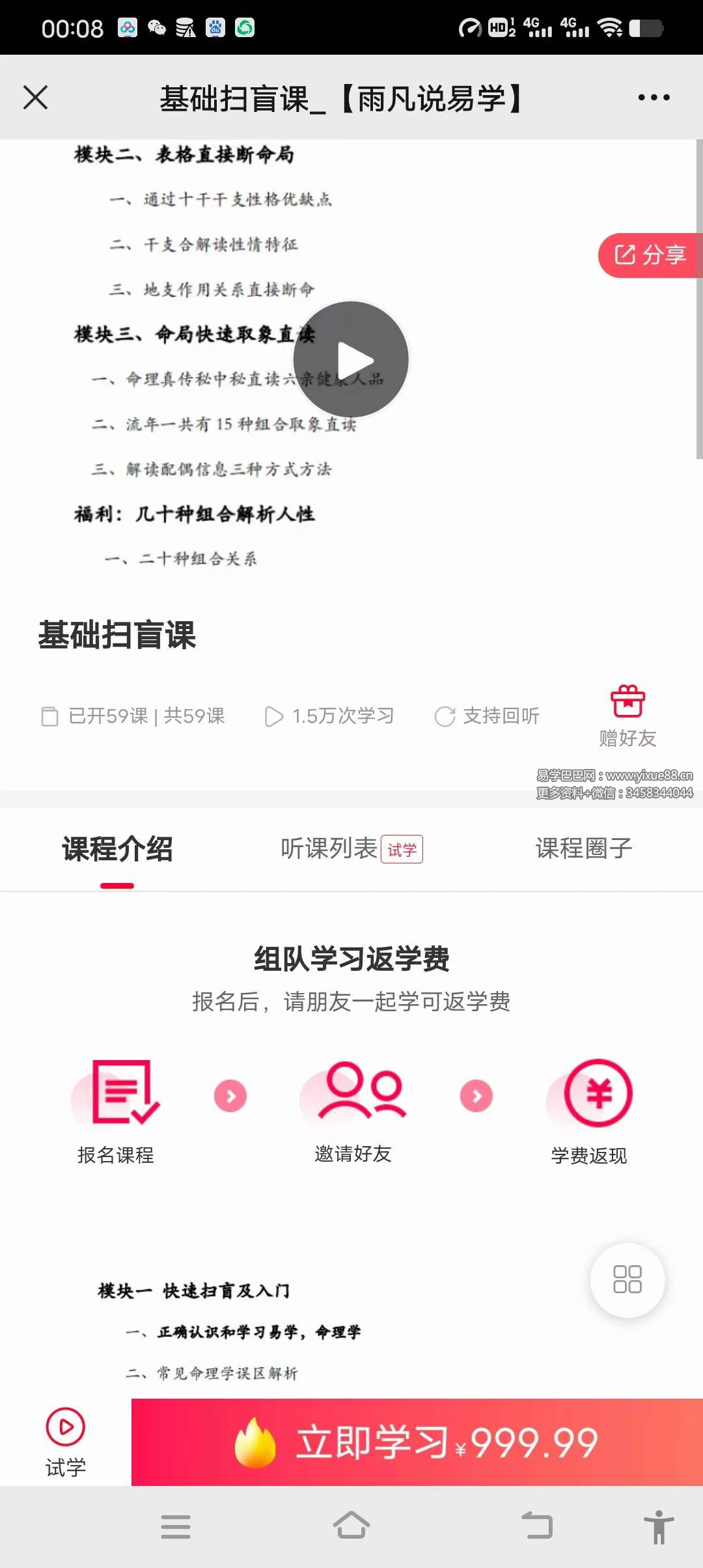Tap the person icon in bottom navigation

point(659,1526)
